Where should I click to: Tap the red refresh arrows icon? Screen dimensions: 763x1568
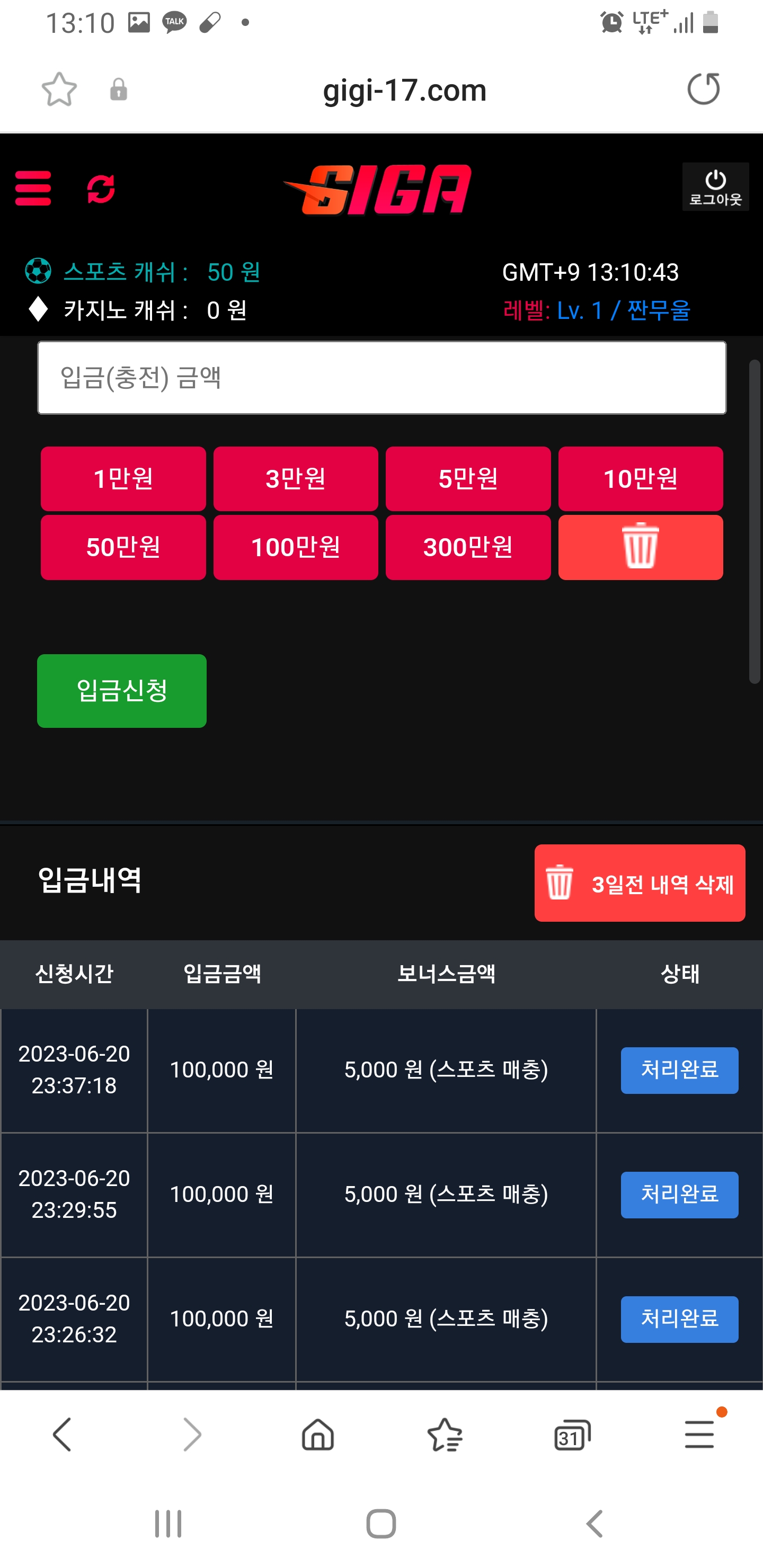tap(101, 189)
